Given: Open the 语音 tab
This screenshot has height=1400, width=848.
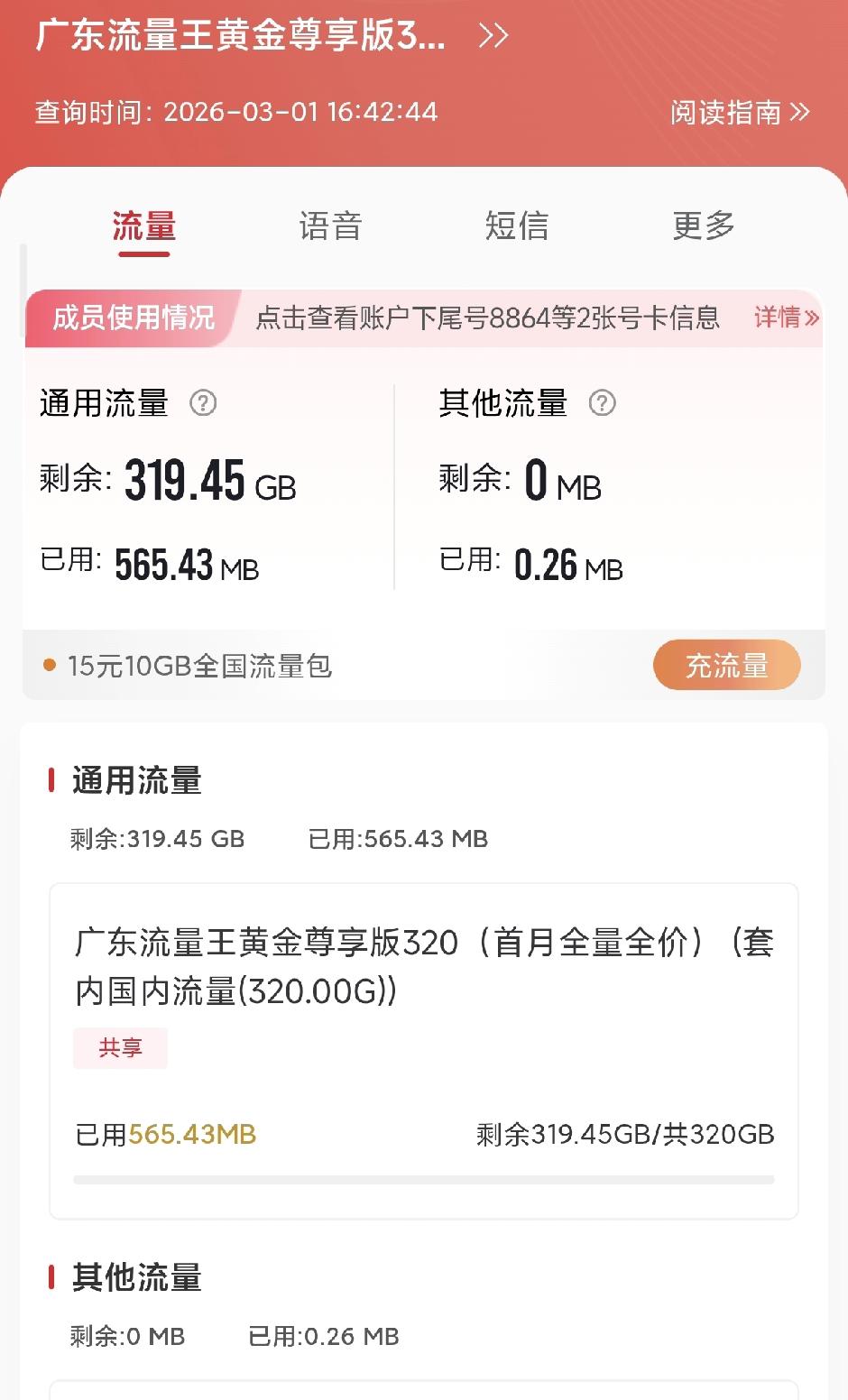Looking at the screenshot, I should (330, 226).
